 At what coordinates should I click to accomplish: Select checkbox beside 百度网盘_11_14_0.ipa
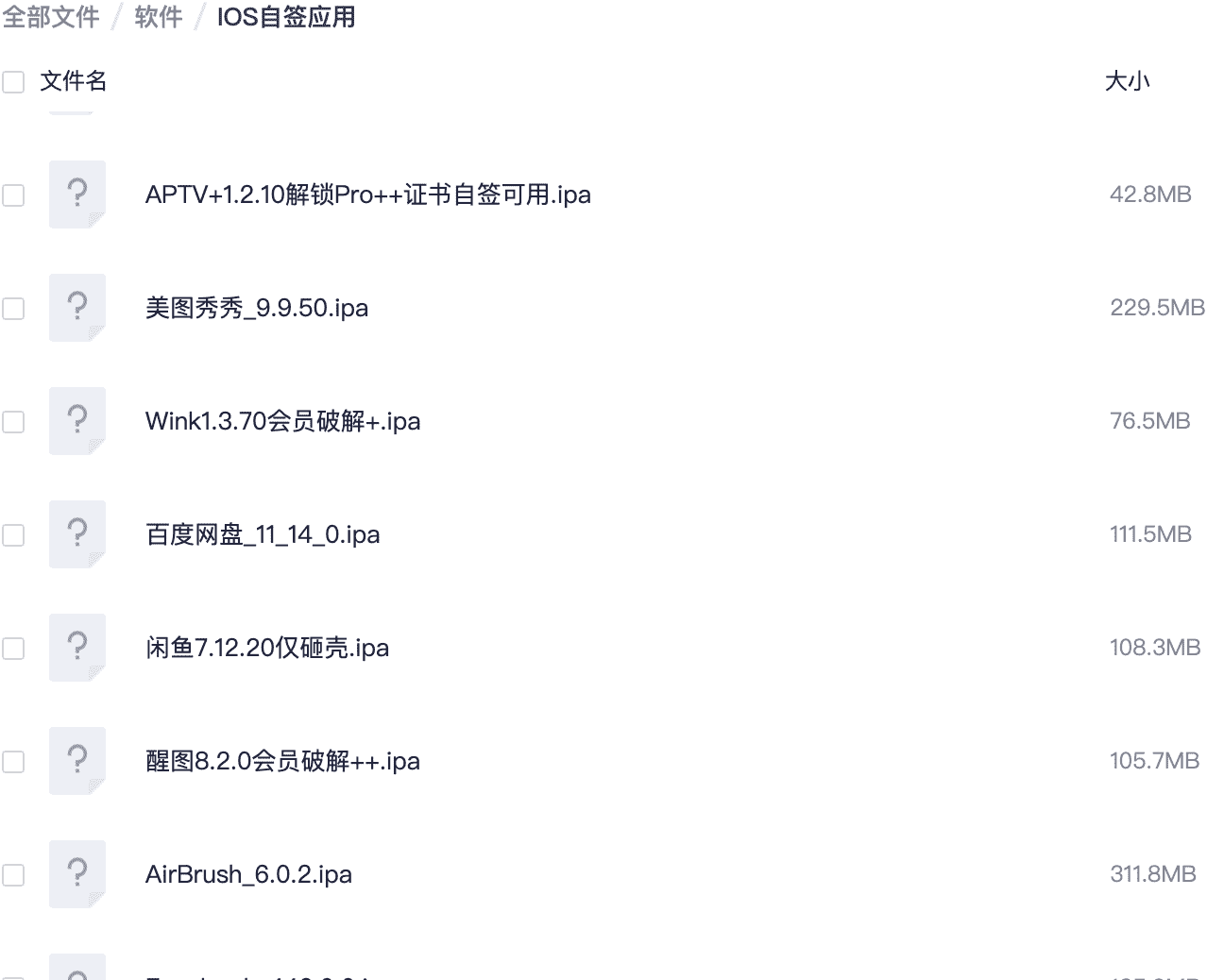click(13, 535)
